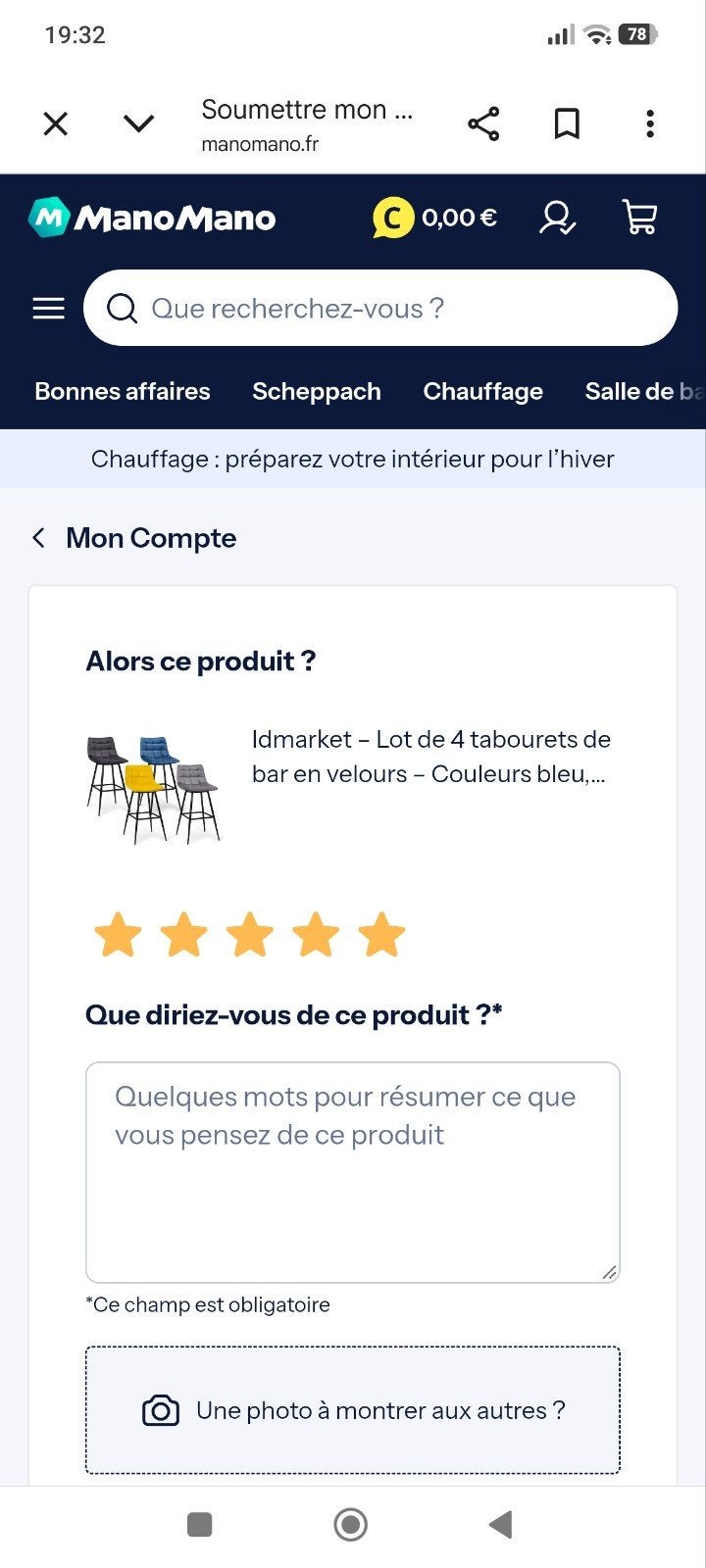Share this page
Viewport: 706px width, 1568px height.
[483, 124]
